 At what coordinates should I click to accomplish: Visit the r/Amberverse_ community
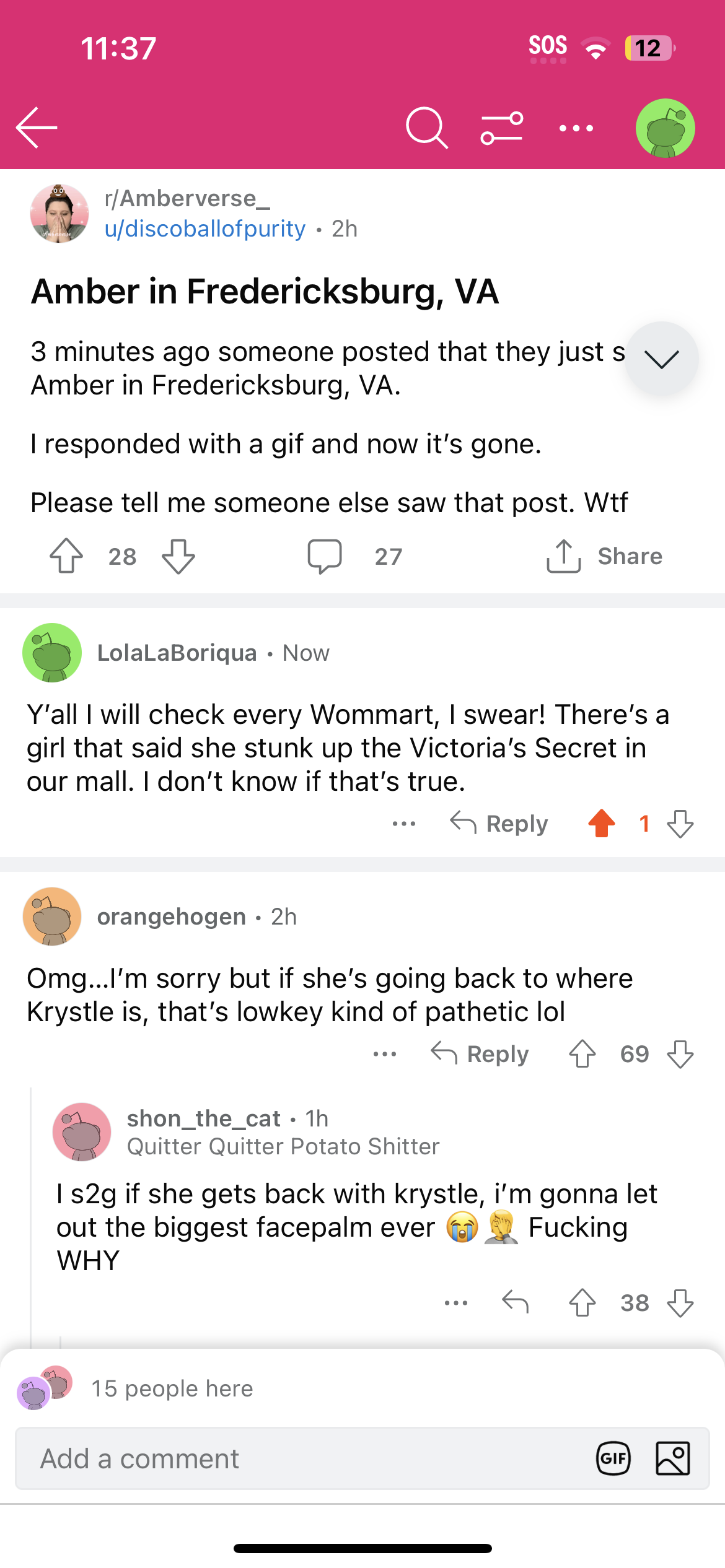[x=187, y=198]
